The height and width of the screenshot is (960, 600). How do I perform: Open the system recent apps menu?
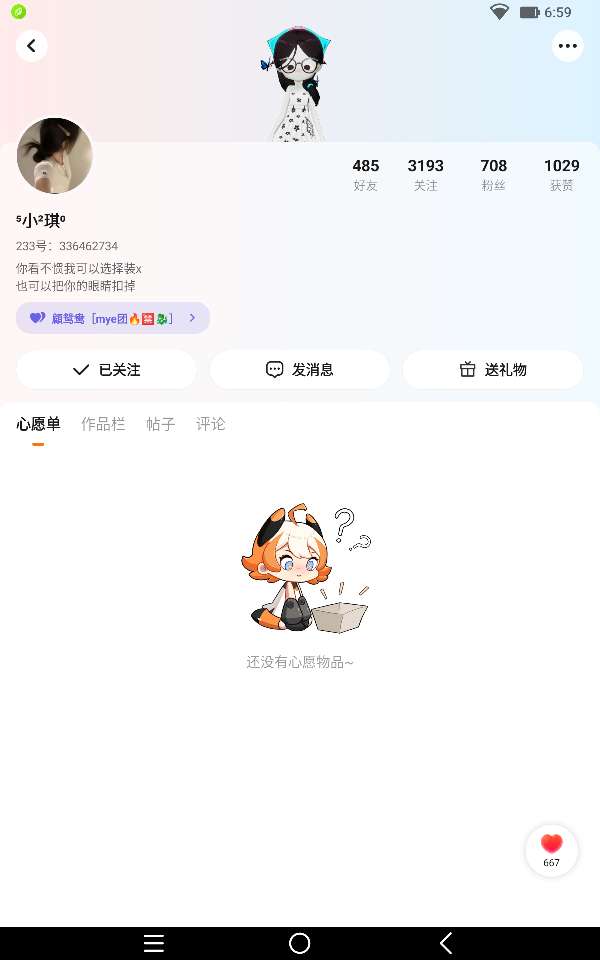[x=154, y=943]
